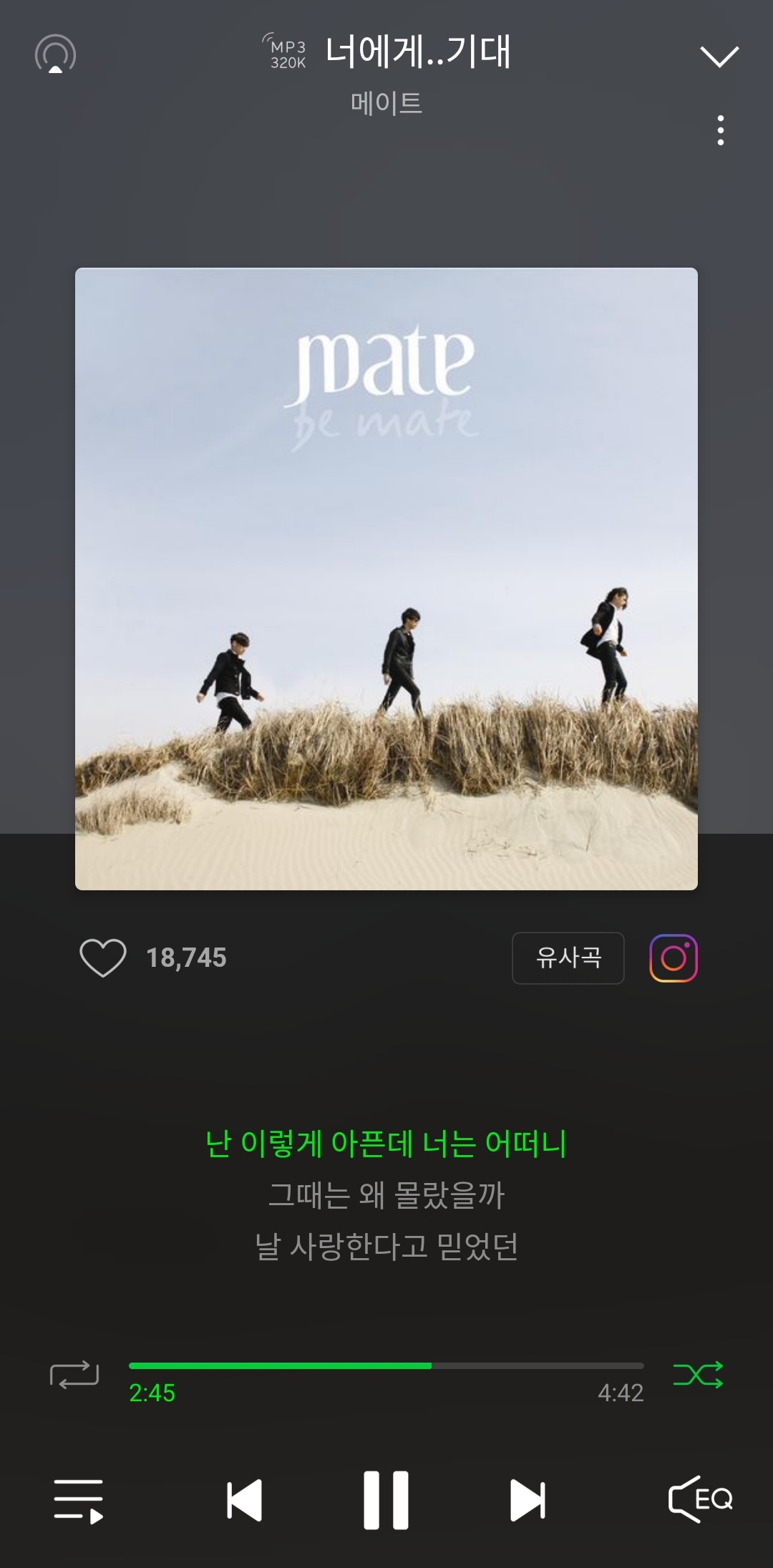Pause the playing song
Image resolution: width=773 pixels, height=1568 pixels.
(386, 1500)
